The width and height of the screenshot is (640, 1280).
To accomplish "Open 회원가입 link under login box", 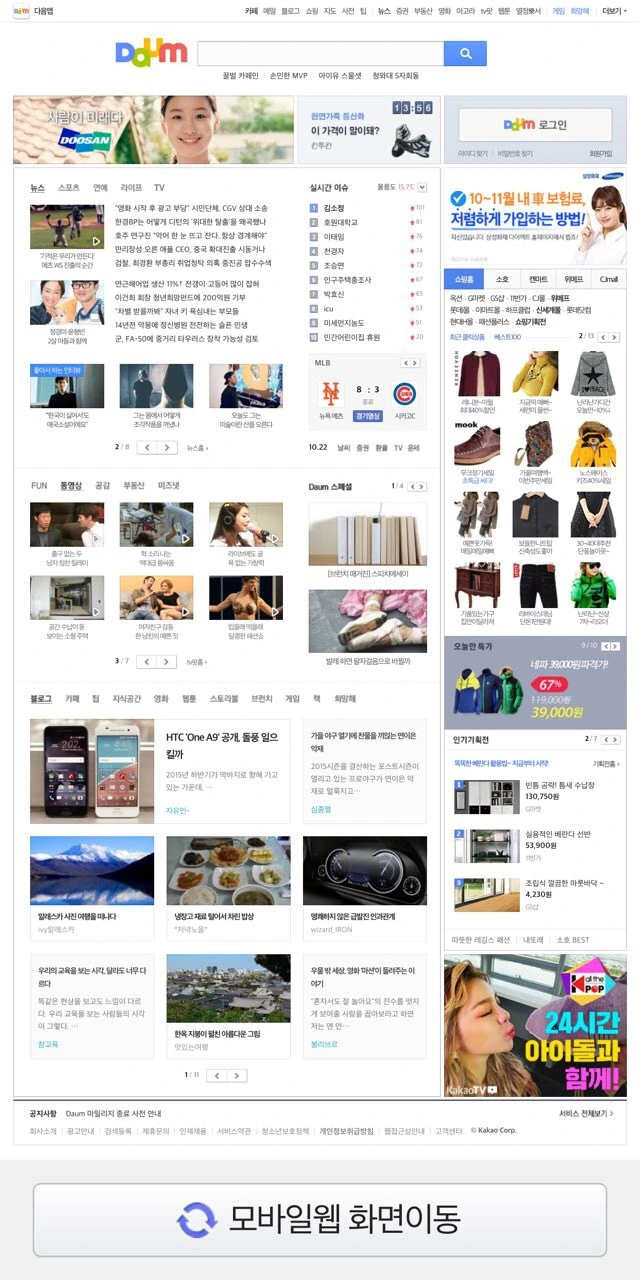I will (x=600, y=154).
